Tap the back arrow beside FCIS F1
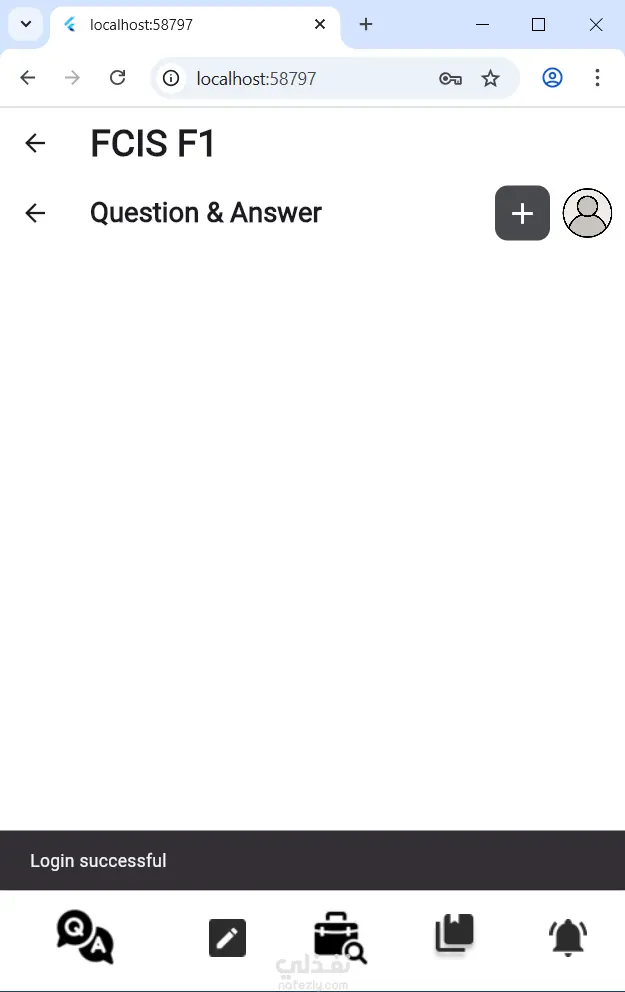Image resolution: width=625 pixels, height=992 pixels. tap(35, 144)
